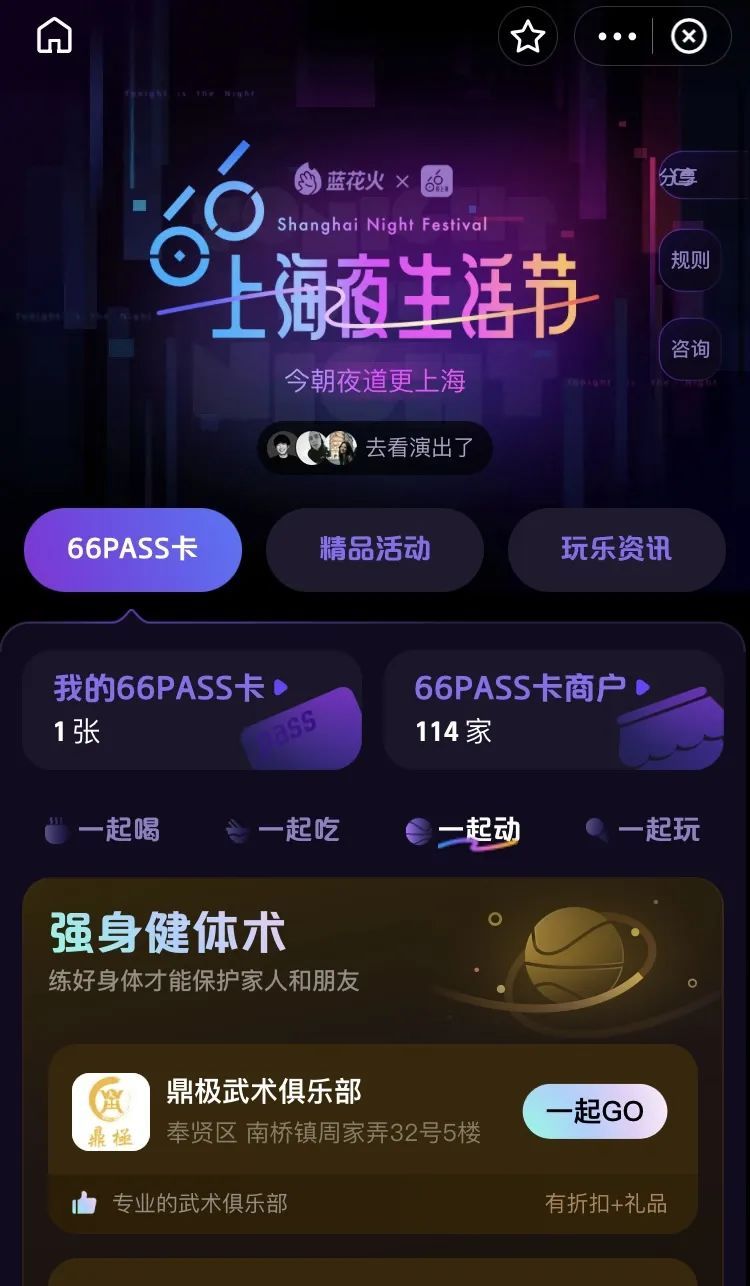Screen dimensions: 750x1286
Task: View 66PASS卡商户 merchant list
Action: coord(553,709)
